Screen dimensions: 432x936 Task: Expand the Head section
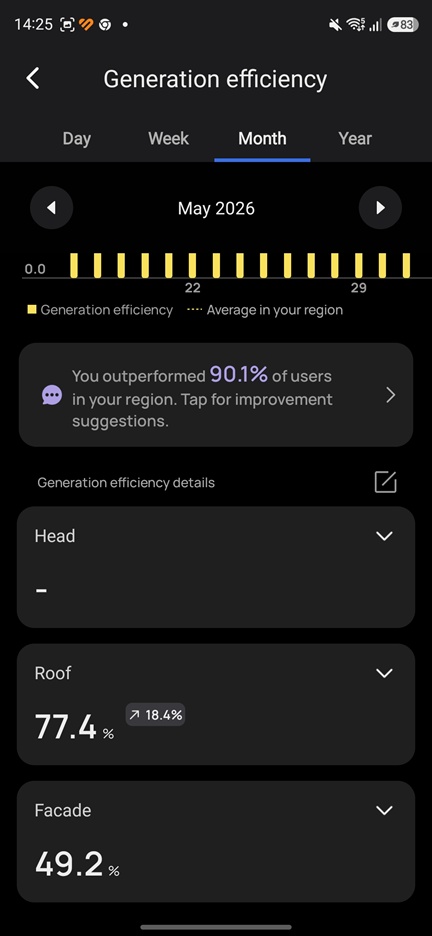coord(385,536)
